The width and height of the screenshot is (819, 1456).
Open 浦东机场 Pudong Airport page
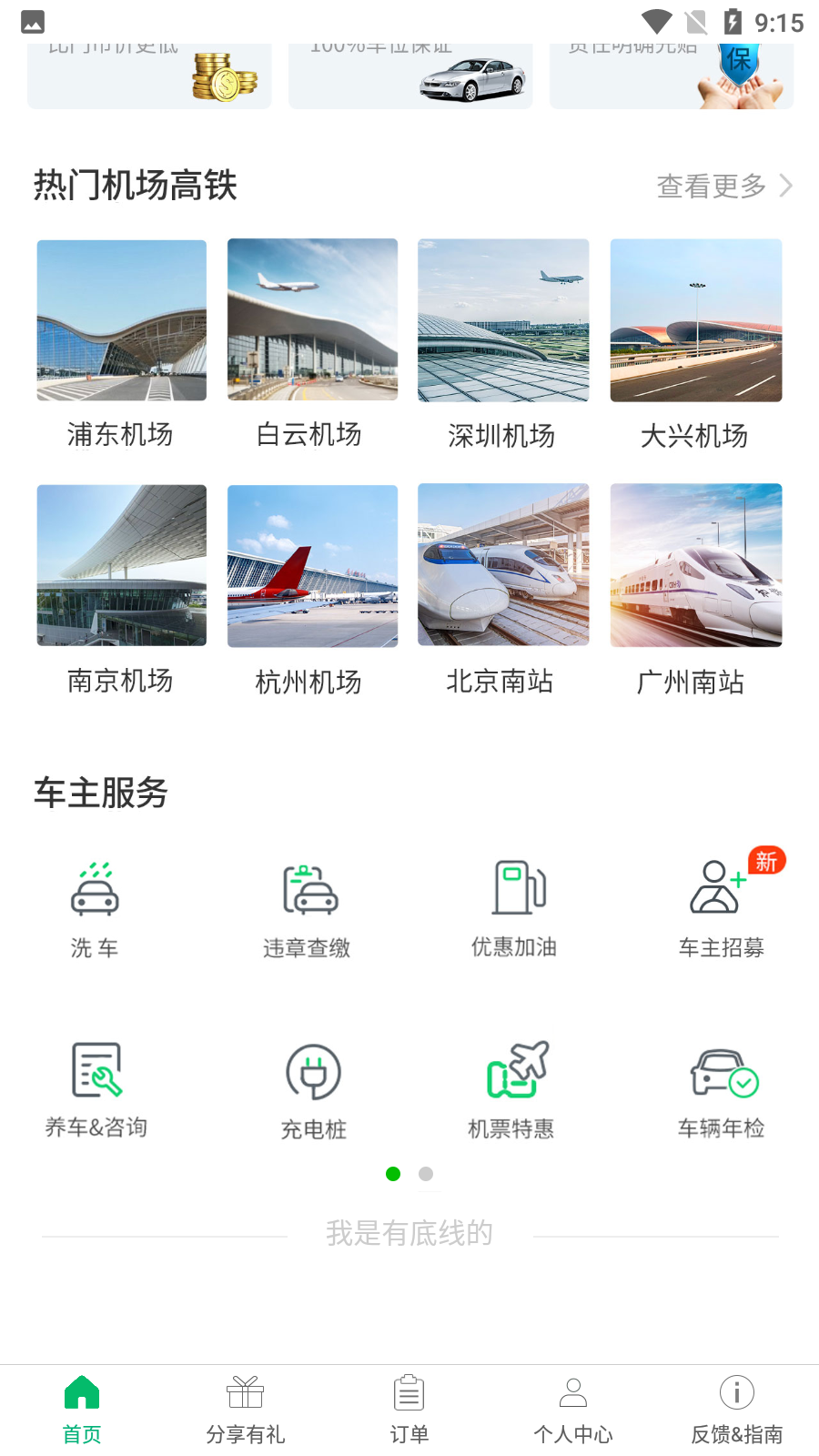point(121,319)
